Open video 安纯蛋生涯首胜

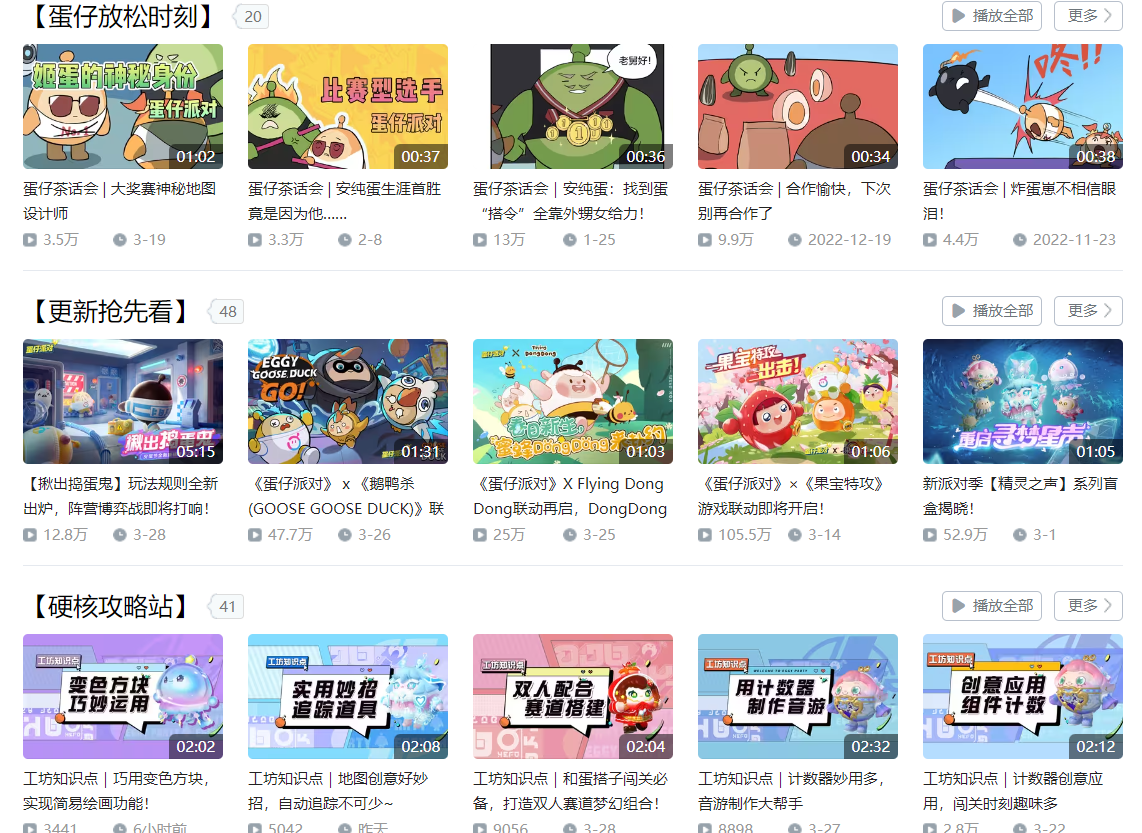coord(347,107)
